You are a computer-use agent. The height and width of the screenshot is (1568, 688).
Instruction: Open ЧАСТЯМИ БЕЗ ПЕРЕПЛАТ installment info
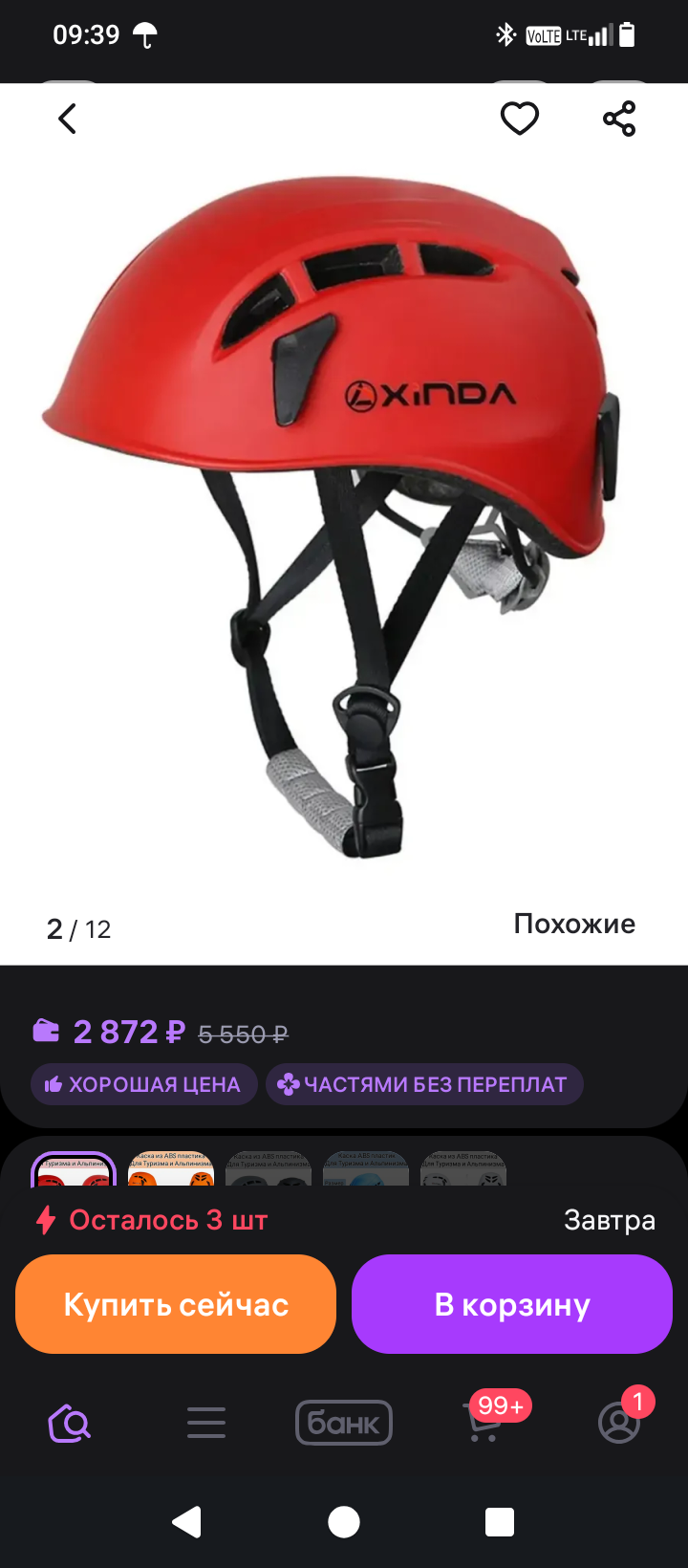click(x=424, y=1084)
